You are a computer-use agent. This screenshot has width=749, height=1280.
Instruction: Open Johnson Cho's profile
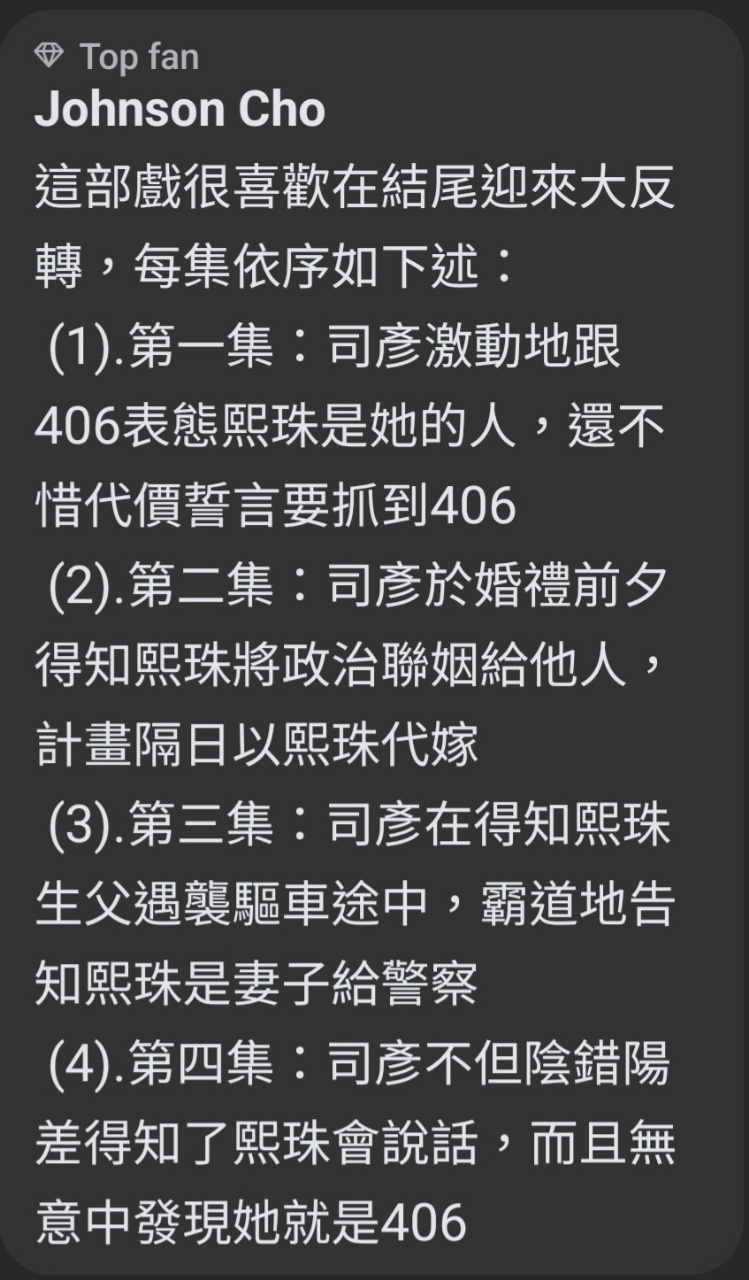(x=180, y=110)
